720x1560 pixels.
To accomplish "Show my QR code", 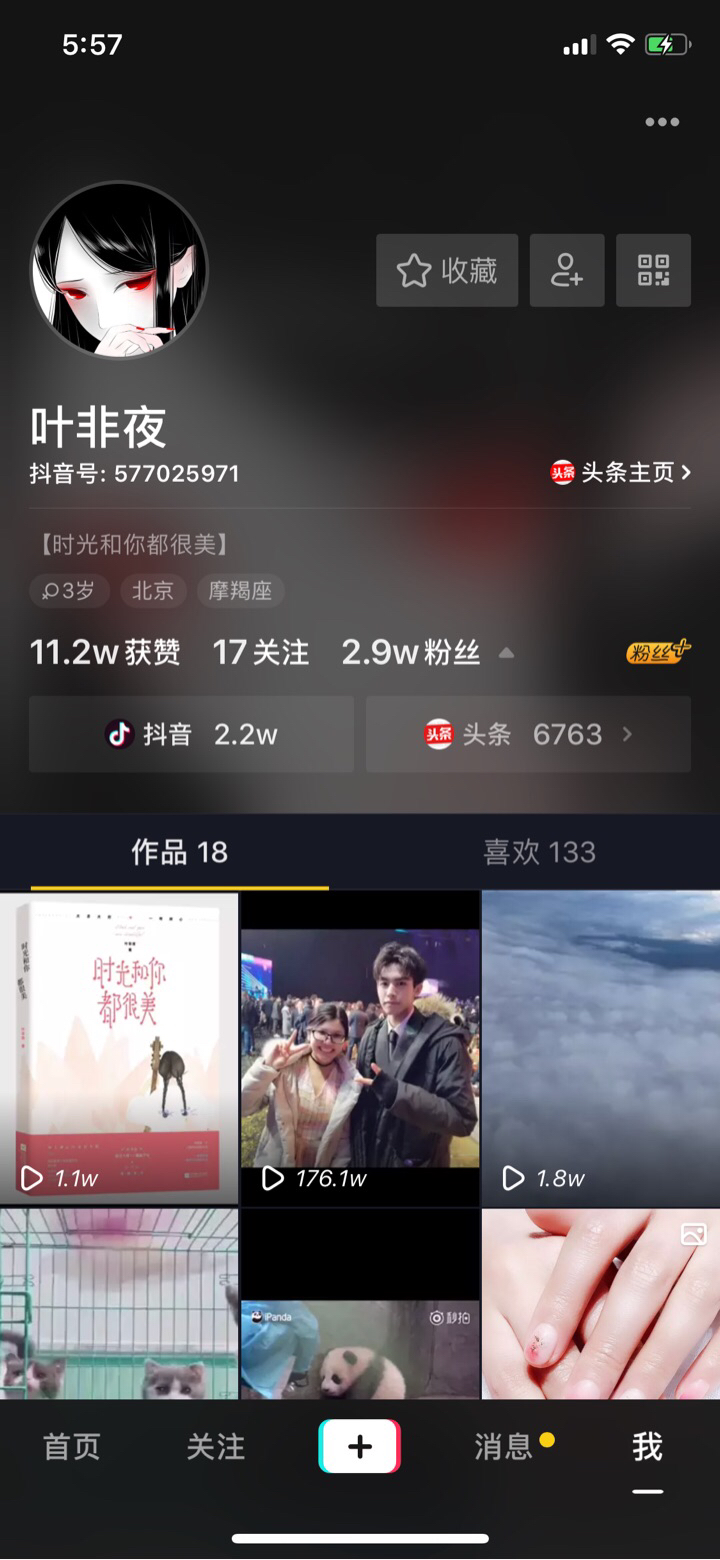I will 653,270.
